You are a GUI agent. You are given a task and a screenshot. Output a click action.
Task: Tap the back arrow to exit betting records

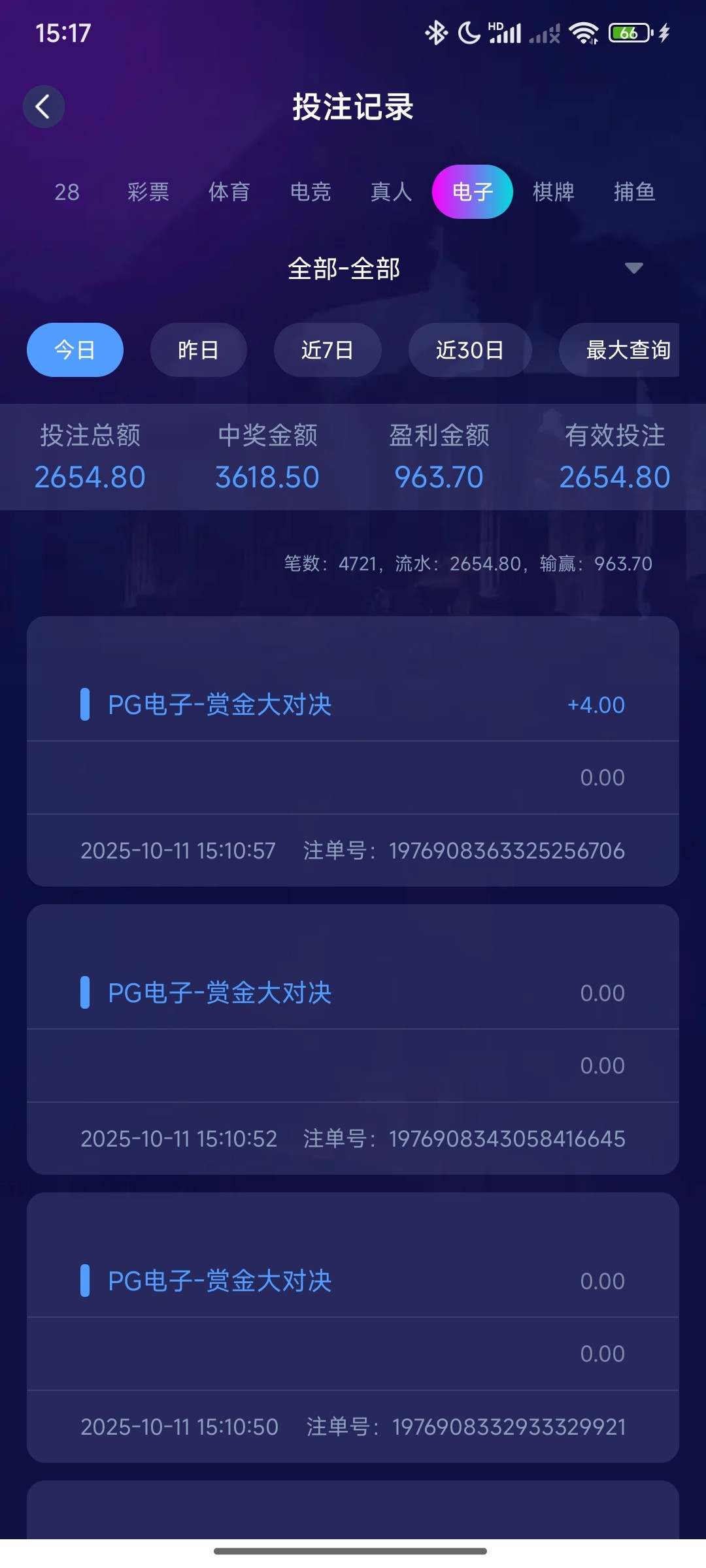(43, 106)
